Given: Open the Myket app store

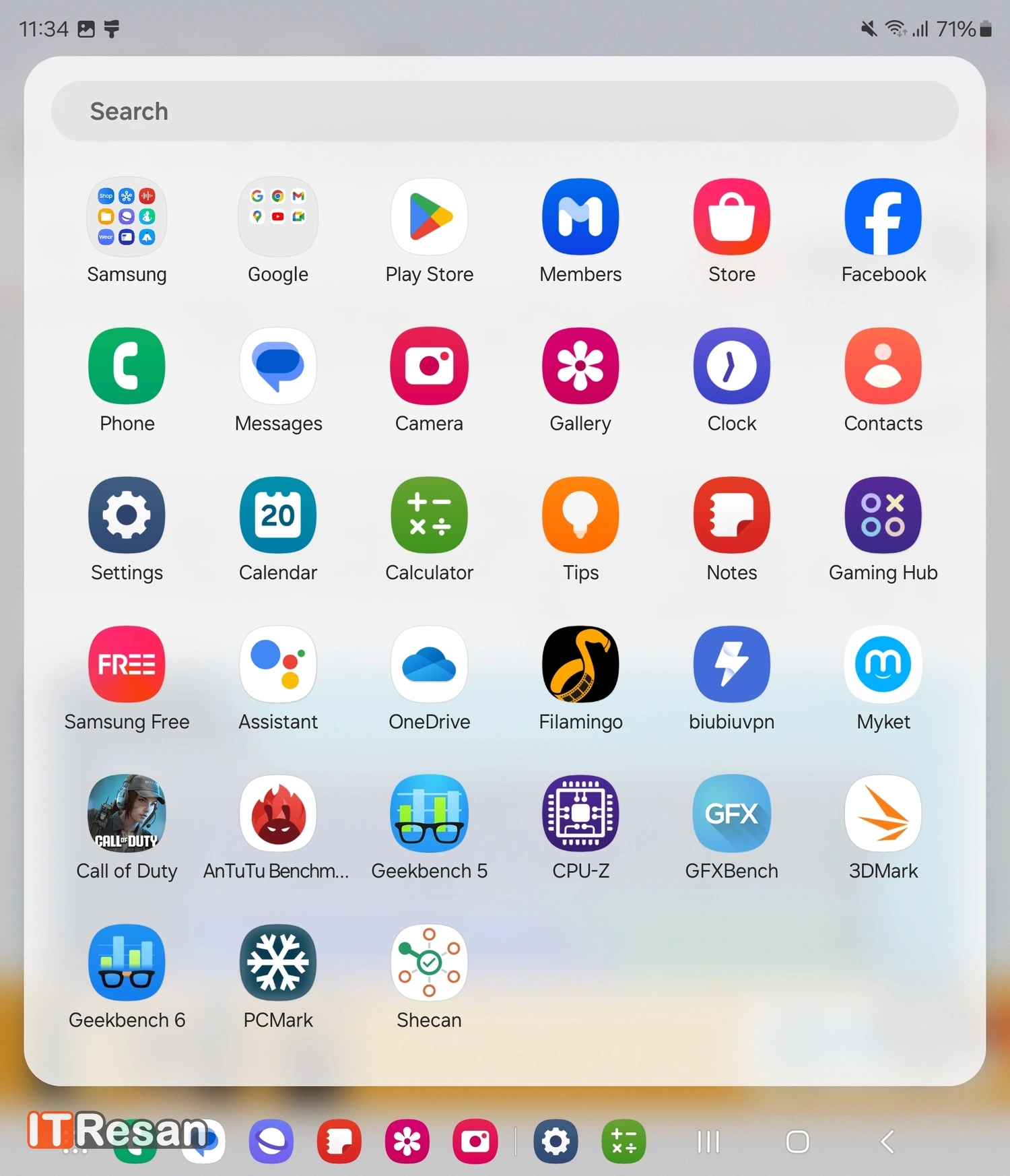Looking at the screenshot, I should pos(883,665).
